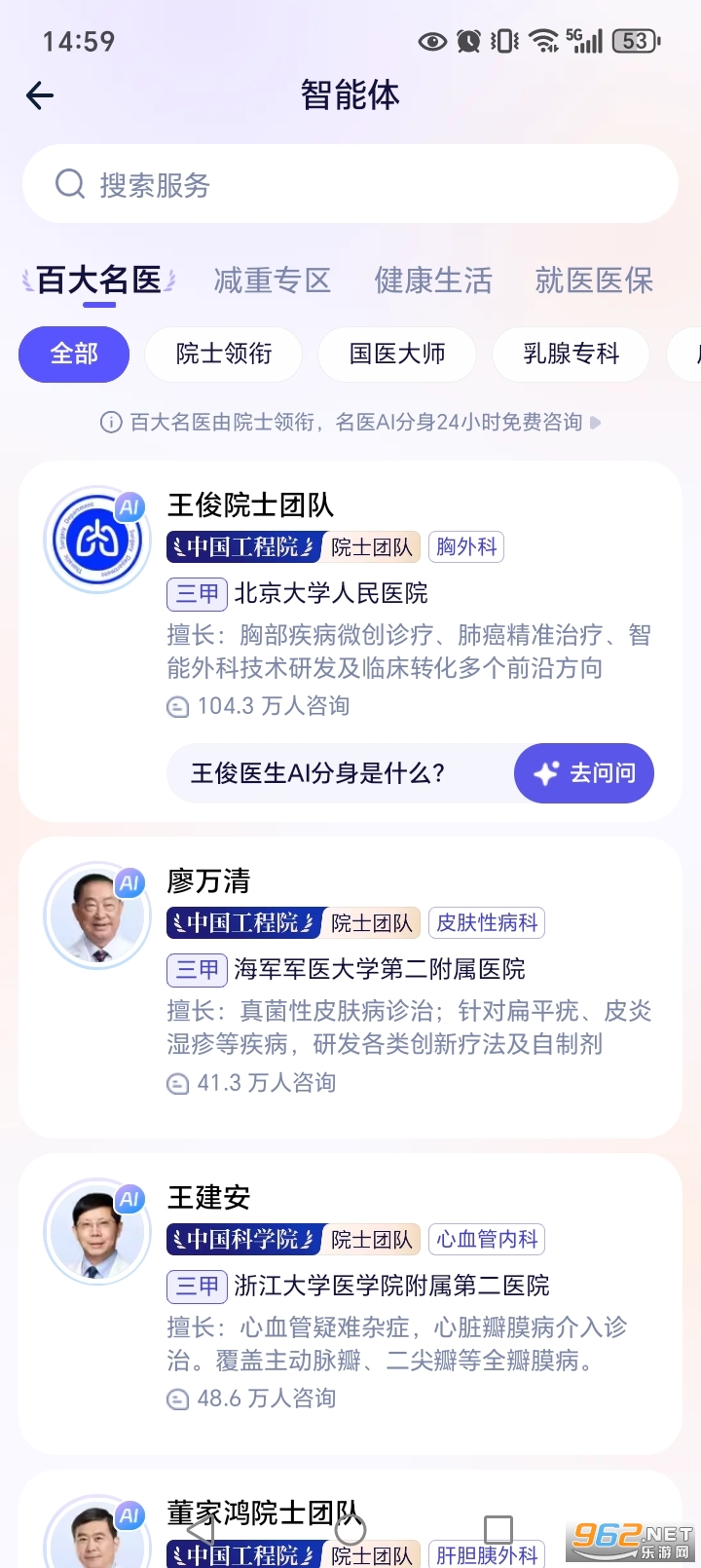701x1568 pixels.
Task: Select the 国医大师 filter chip
Action: (x=397, y=355)
